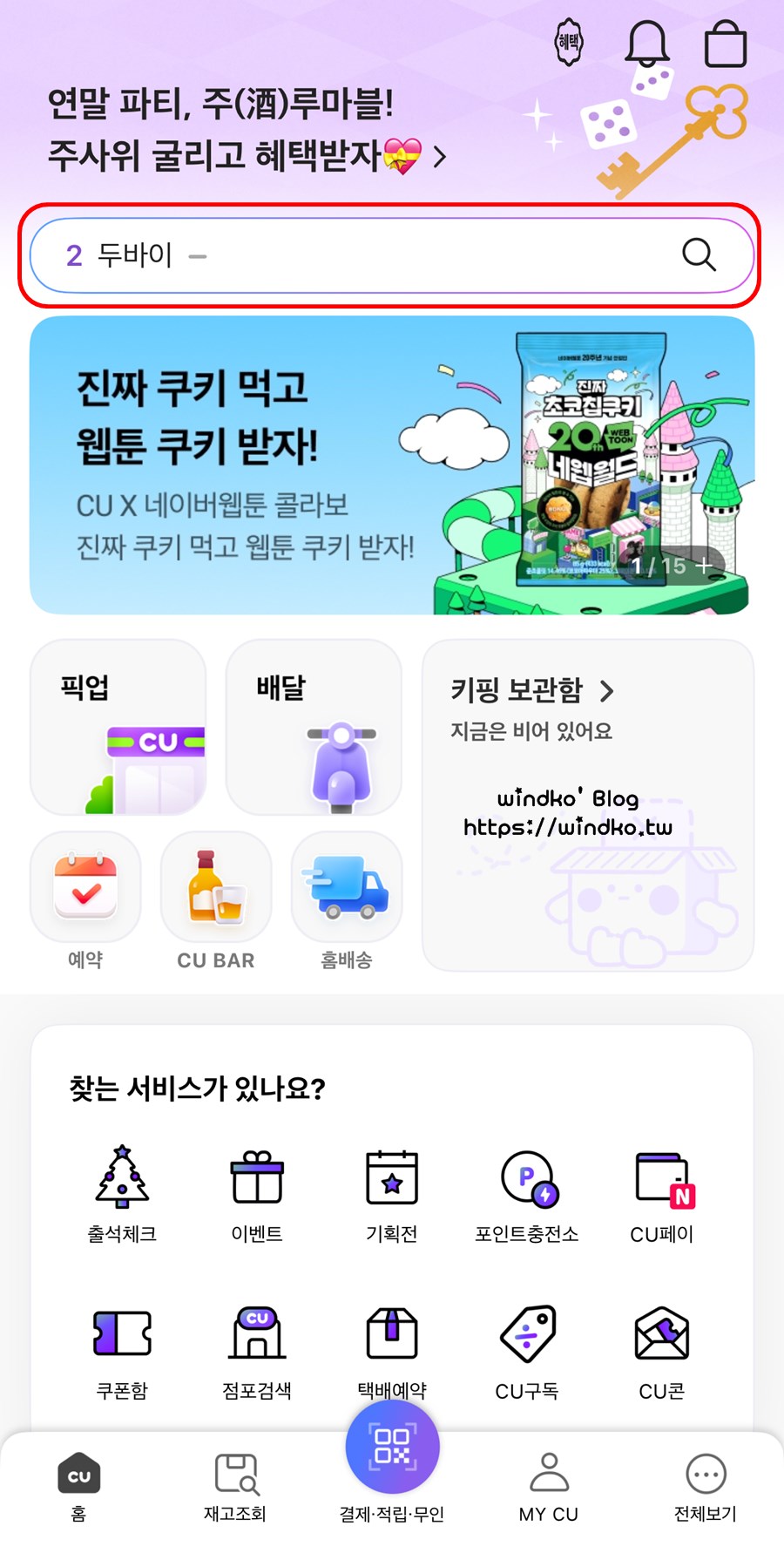Tap the 두바이 search field
Viewport: 784px width, 1560px height.
pyautogui.click(x=366, y=255)
